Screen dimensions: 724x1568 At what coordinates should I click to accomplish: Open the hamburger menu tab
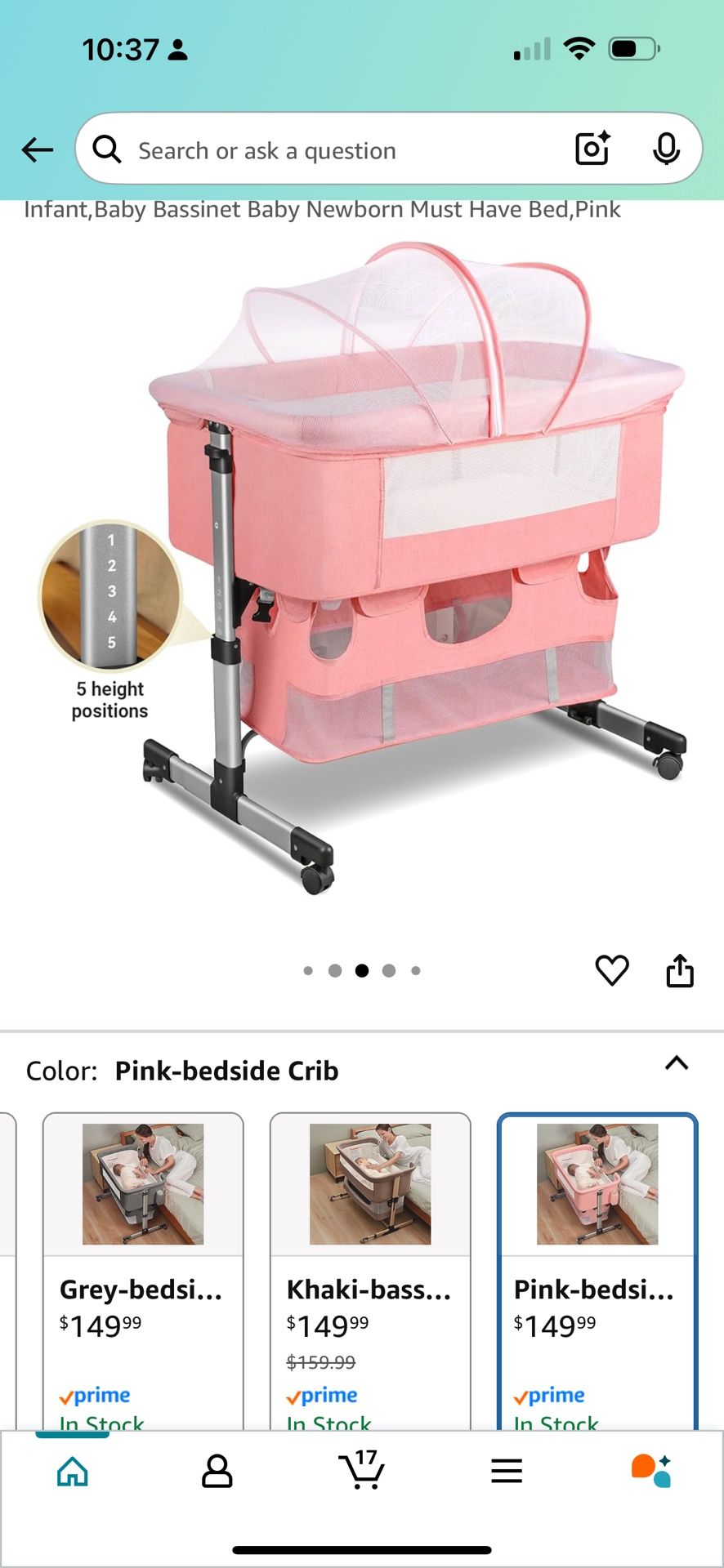coord(507,1472)
